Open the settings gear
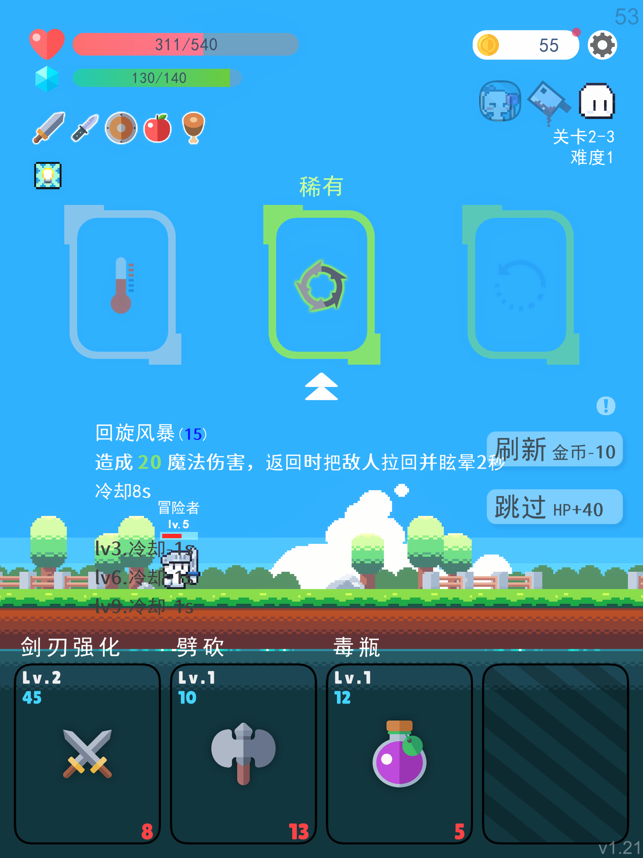643x858 pixels. 602,45
